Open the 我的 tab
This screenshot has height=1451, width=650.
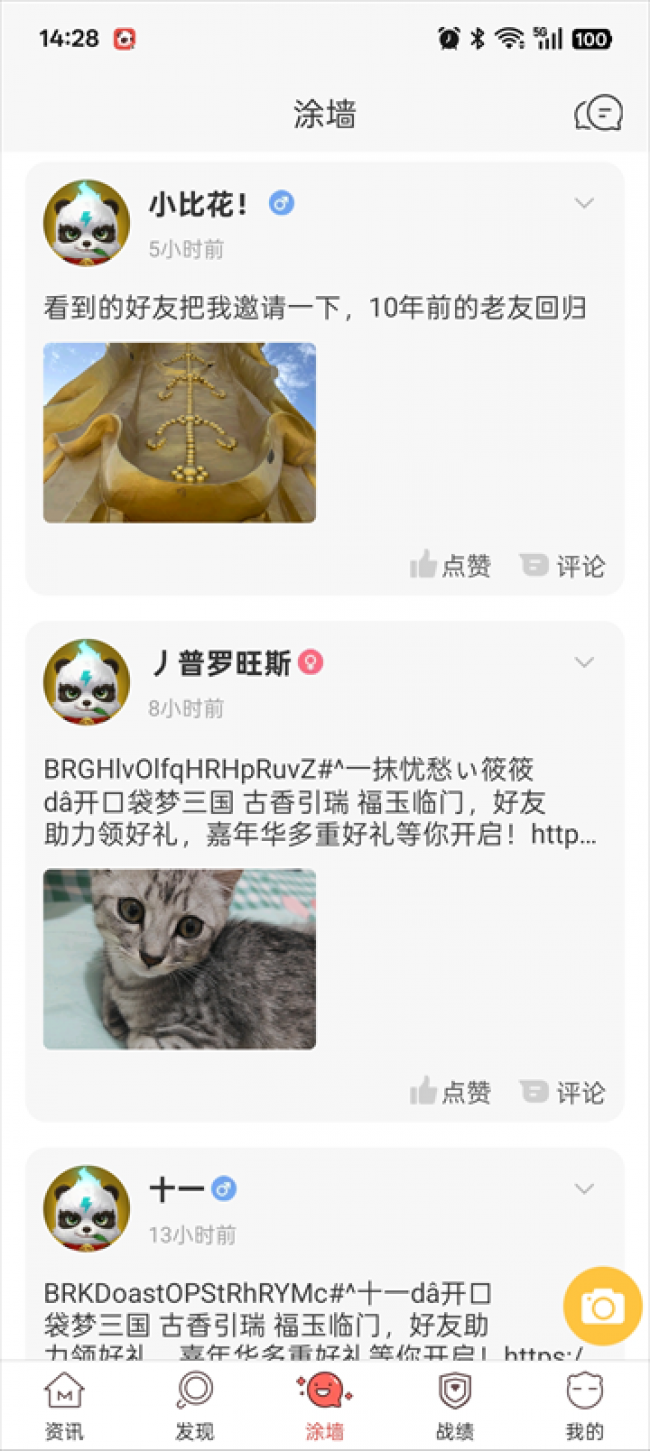pos(584,1405)
